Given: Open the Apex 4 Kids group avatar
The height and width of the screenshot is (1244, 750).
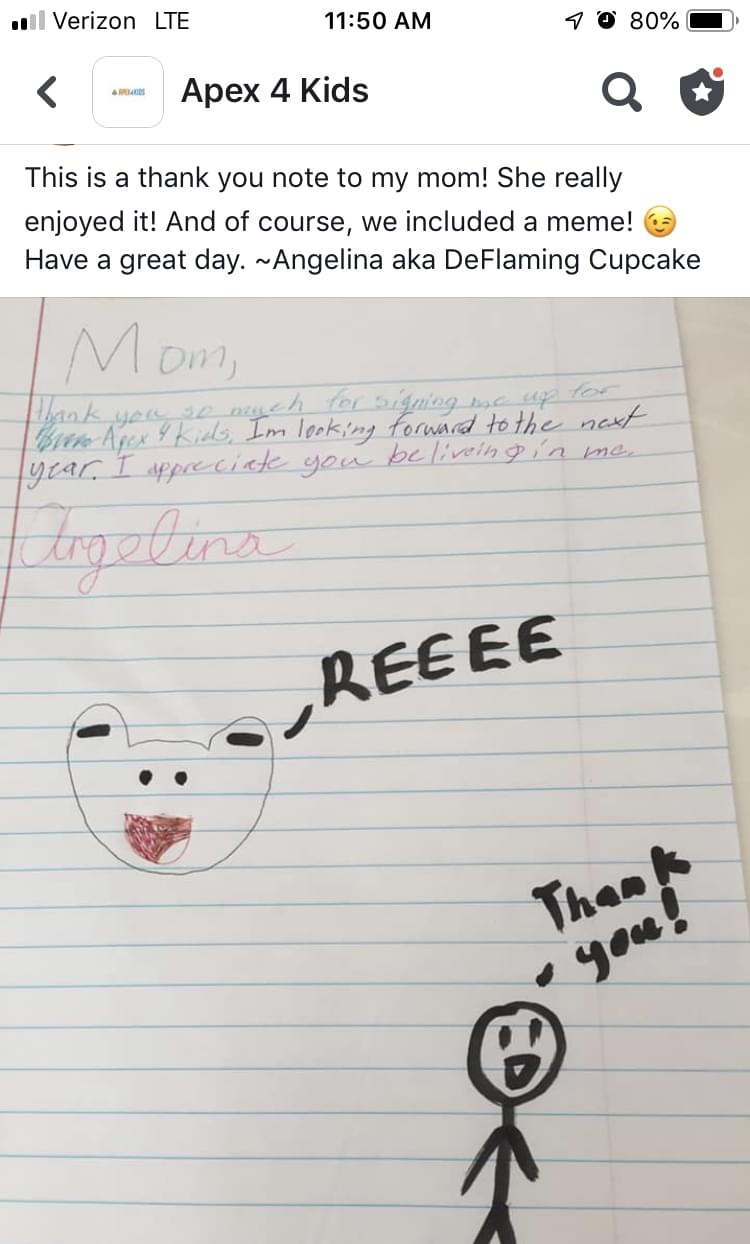Looking at the screenshot, I should point(128,92).
